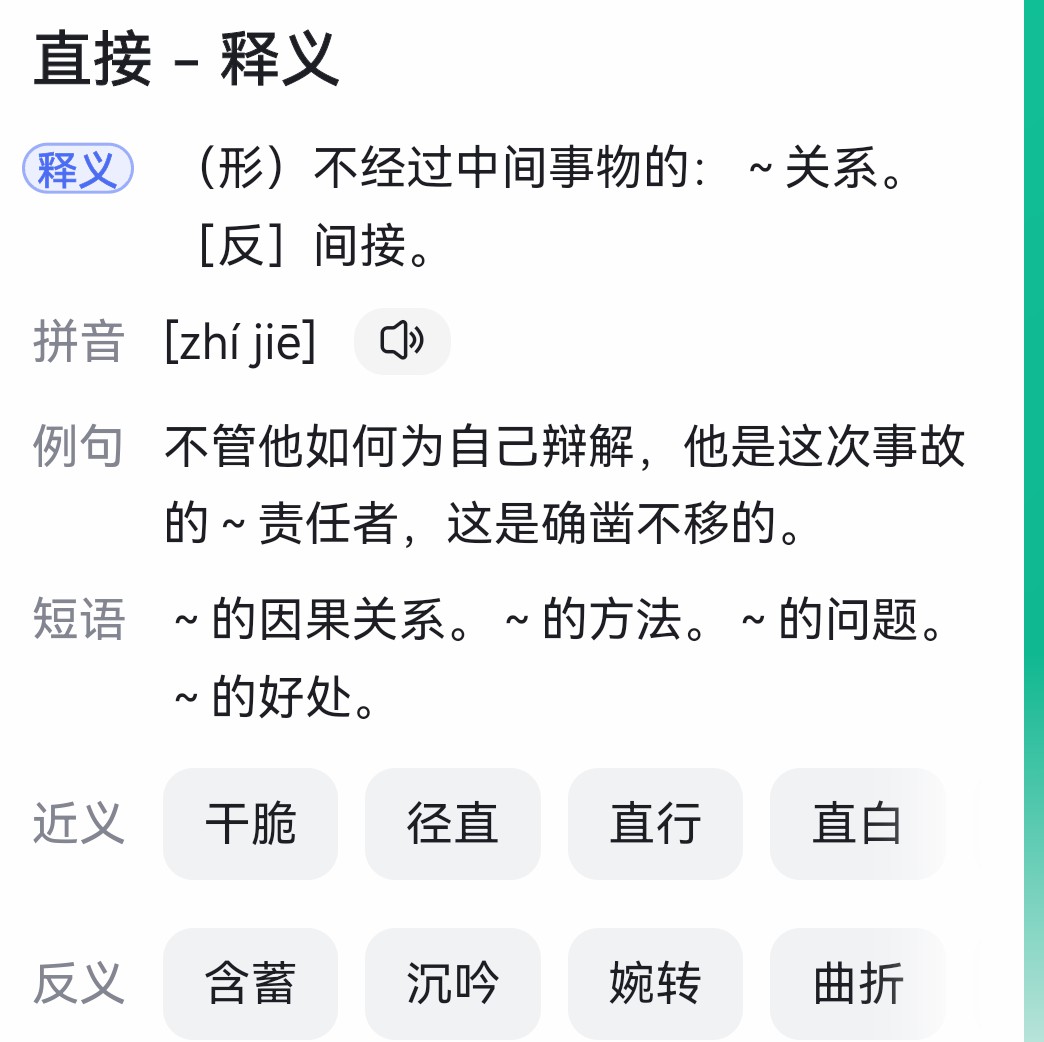Play pronunciation audio for zhí jiē

(402, 342)
